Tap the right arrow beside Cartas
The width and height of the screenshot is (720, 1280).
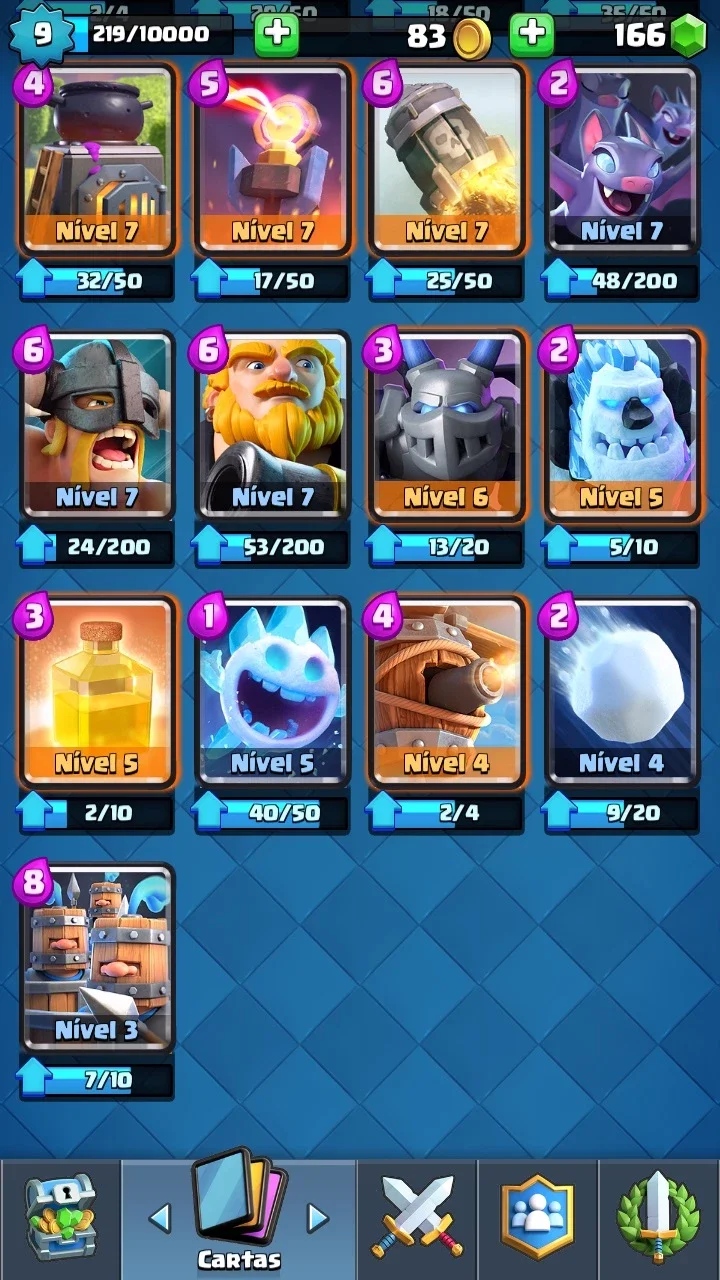318,1218
